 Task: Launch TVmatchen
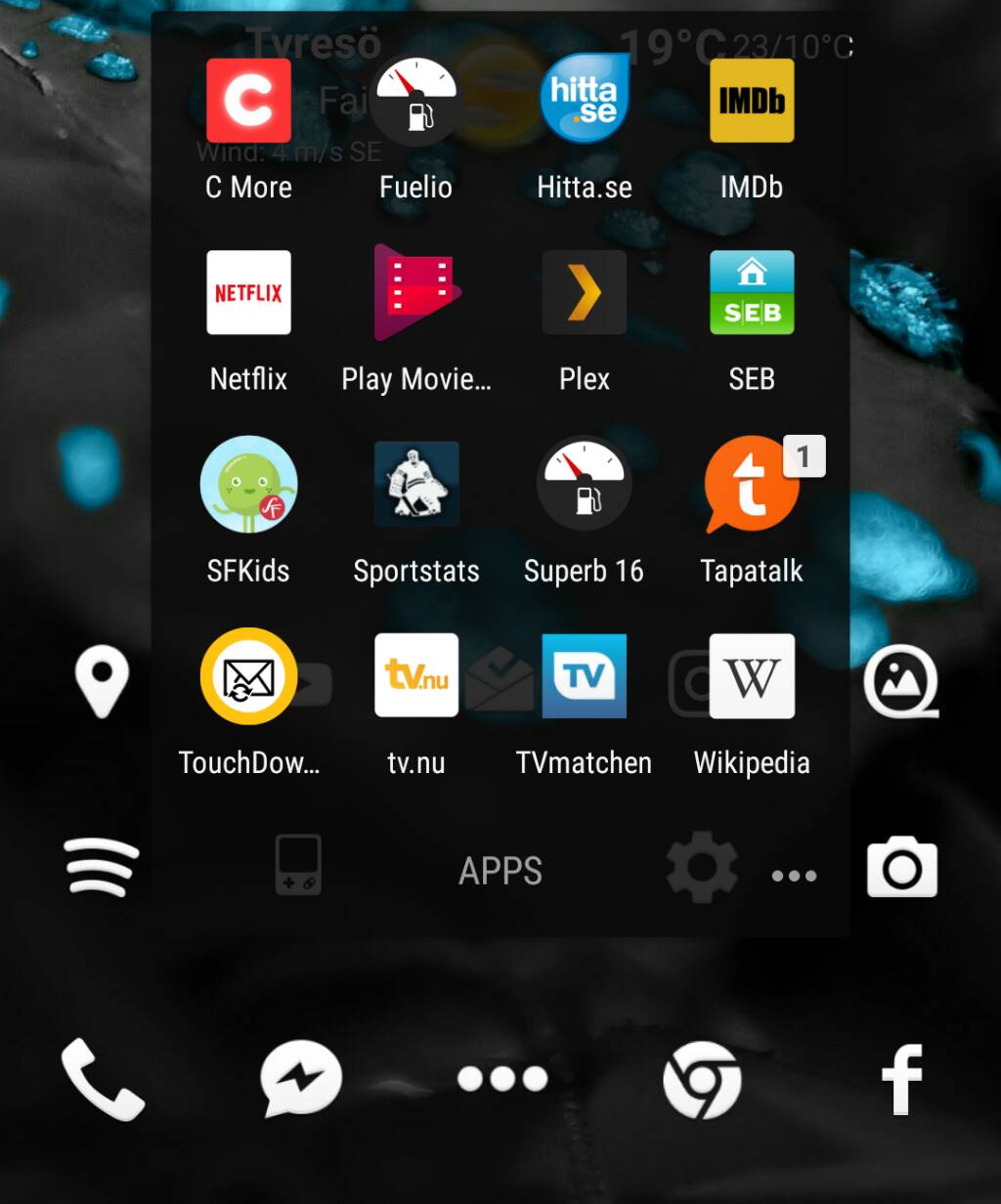point(584,676)
